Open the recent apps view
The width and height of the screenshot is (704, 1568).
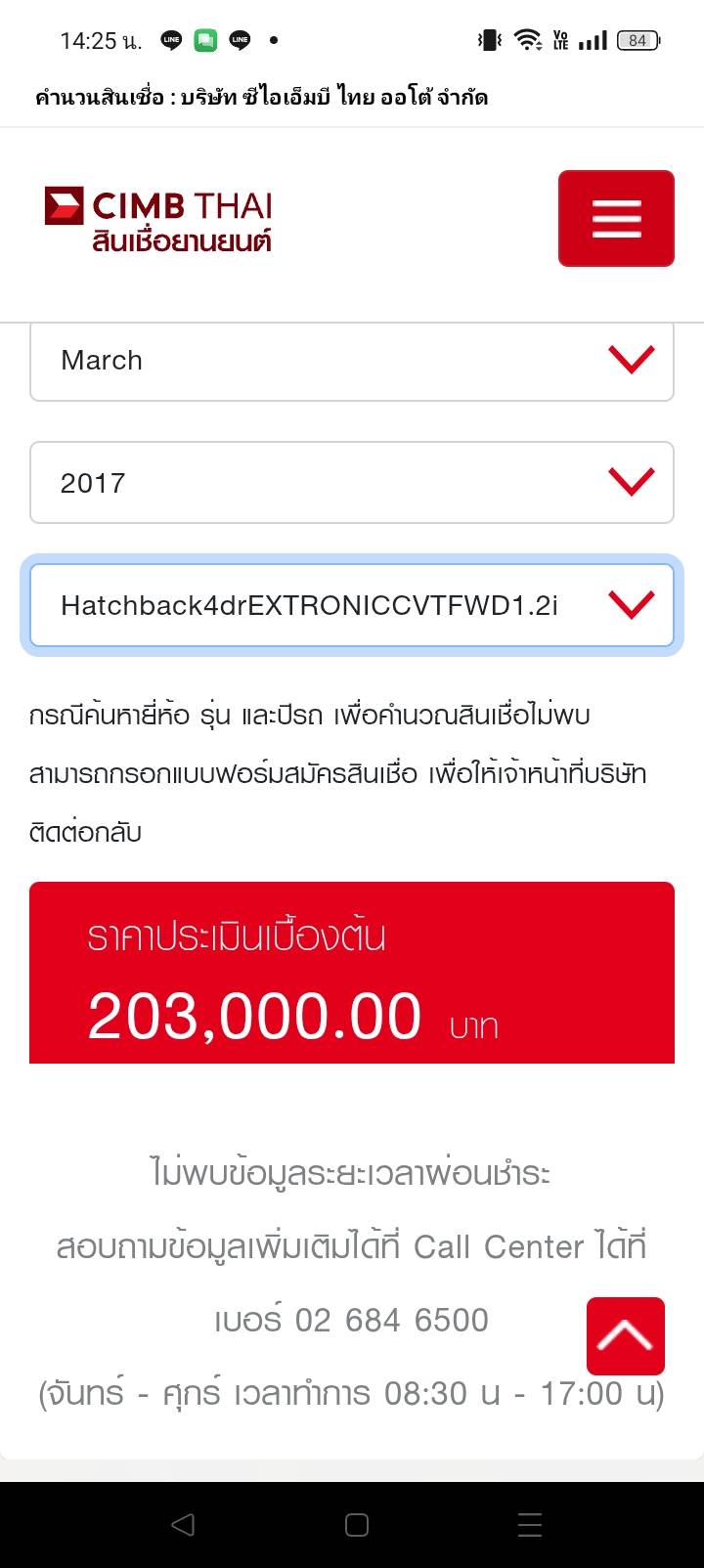coord(530,1525)
